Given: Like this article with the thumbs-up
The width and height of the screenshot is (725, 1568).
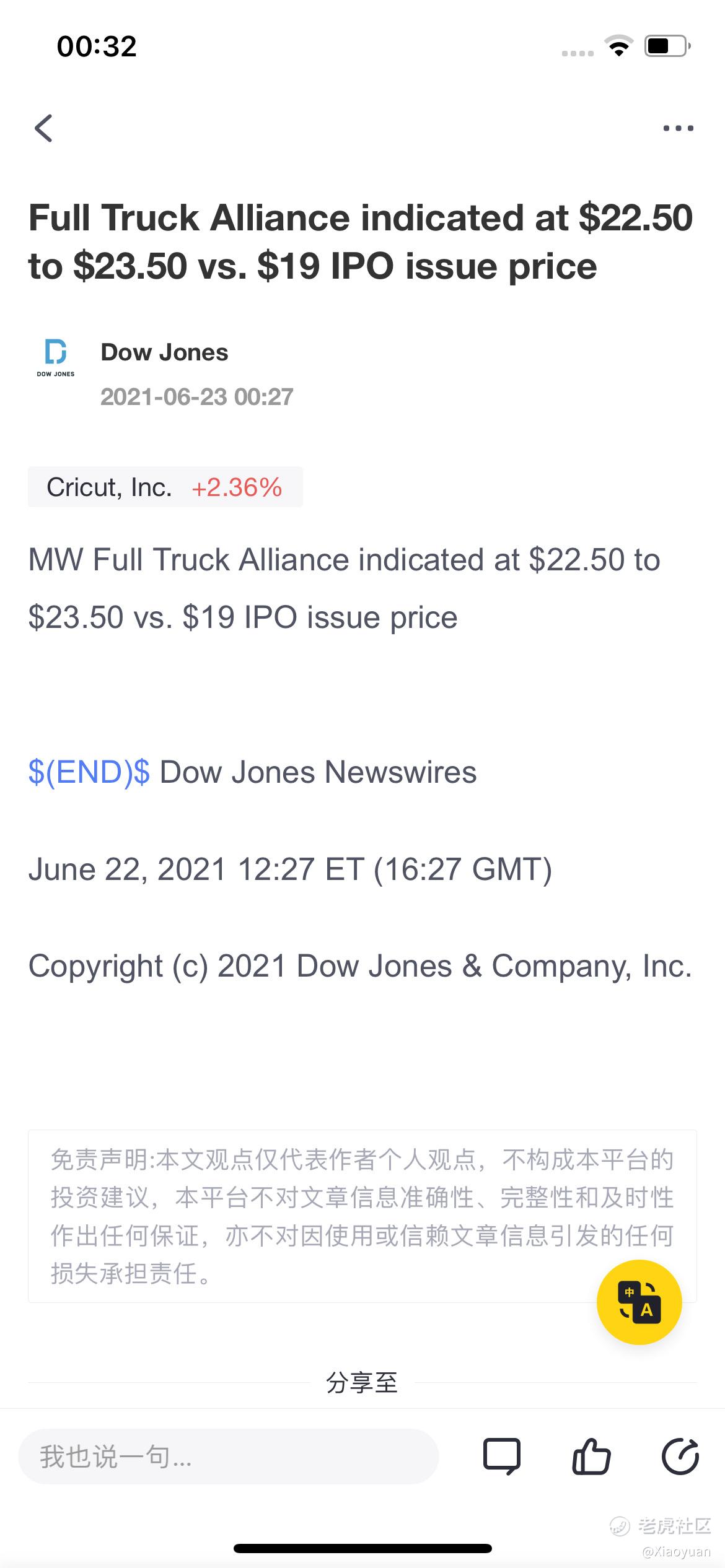Looking at the screenshot, I should (x=591, y=1457).
